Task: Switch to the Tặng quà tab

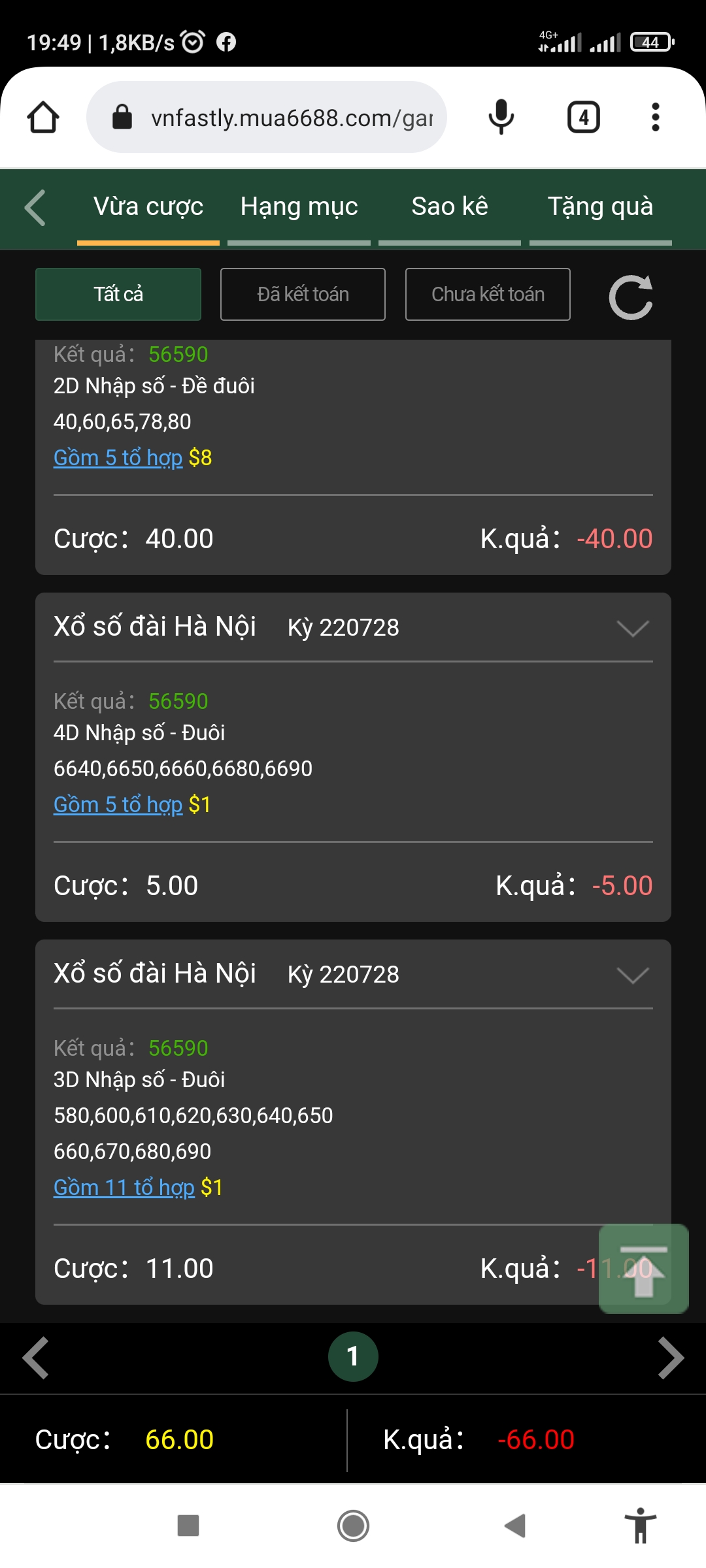Action: (600, 206)
